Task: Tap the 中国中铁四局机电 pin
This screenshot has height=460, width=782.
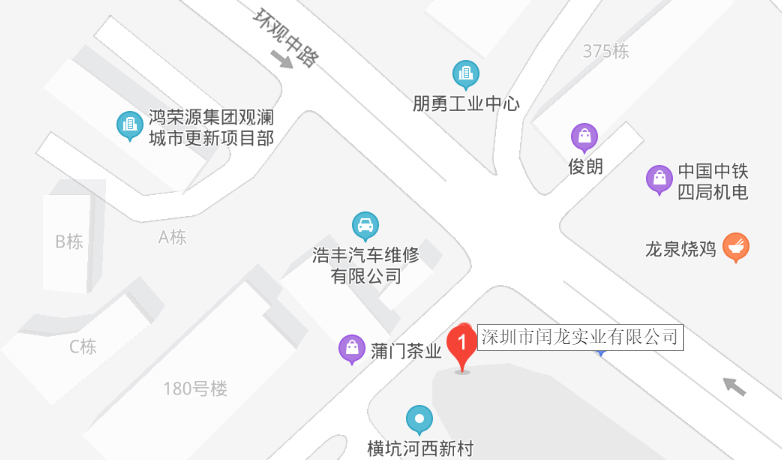Action: coord(659,179)
